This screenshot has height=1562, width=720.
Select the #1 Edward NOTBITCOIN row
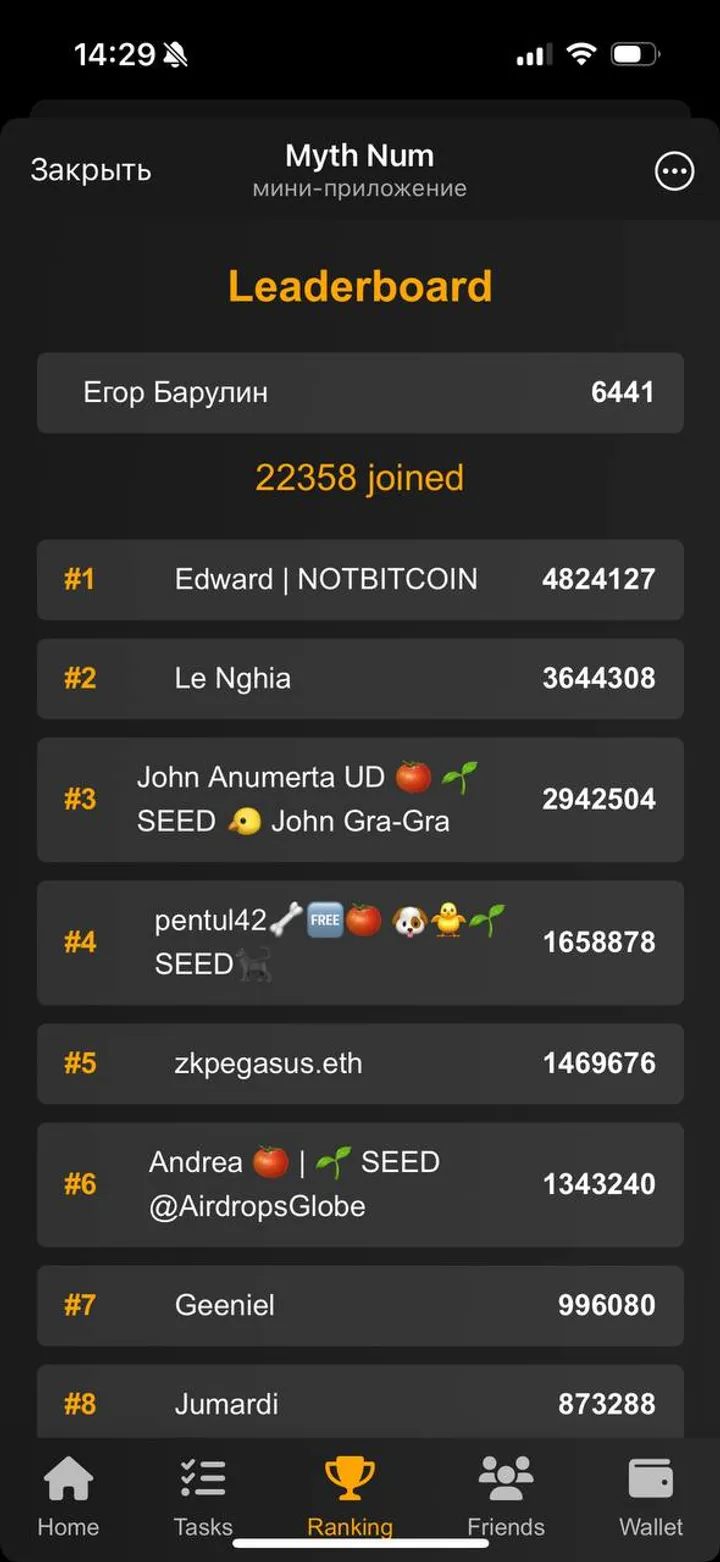pos(360,580)
